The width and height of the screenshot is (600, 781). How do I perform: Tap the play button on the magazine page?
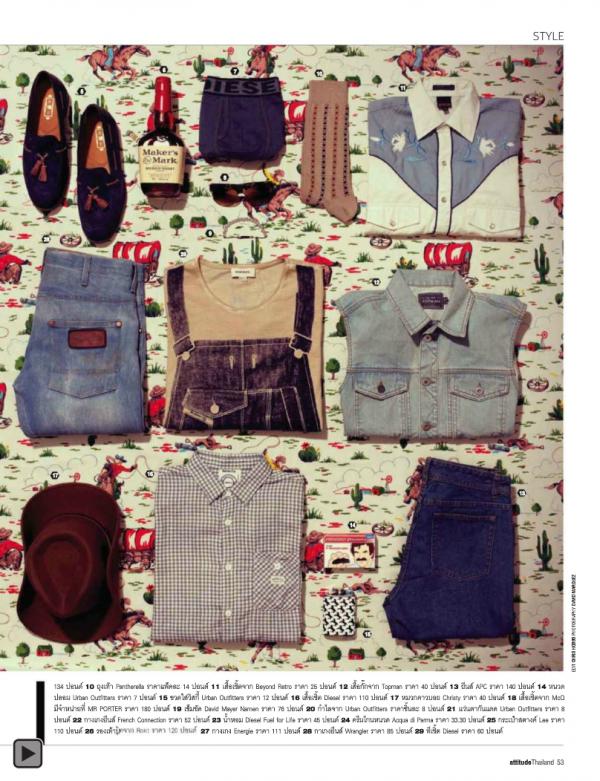[27, 752]
